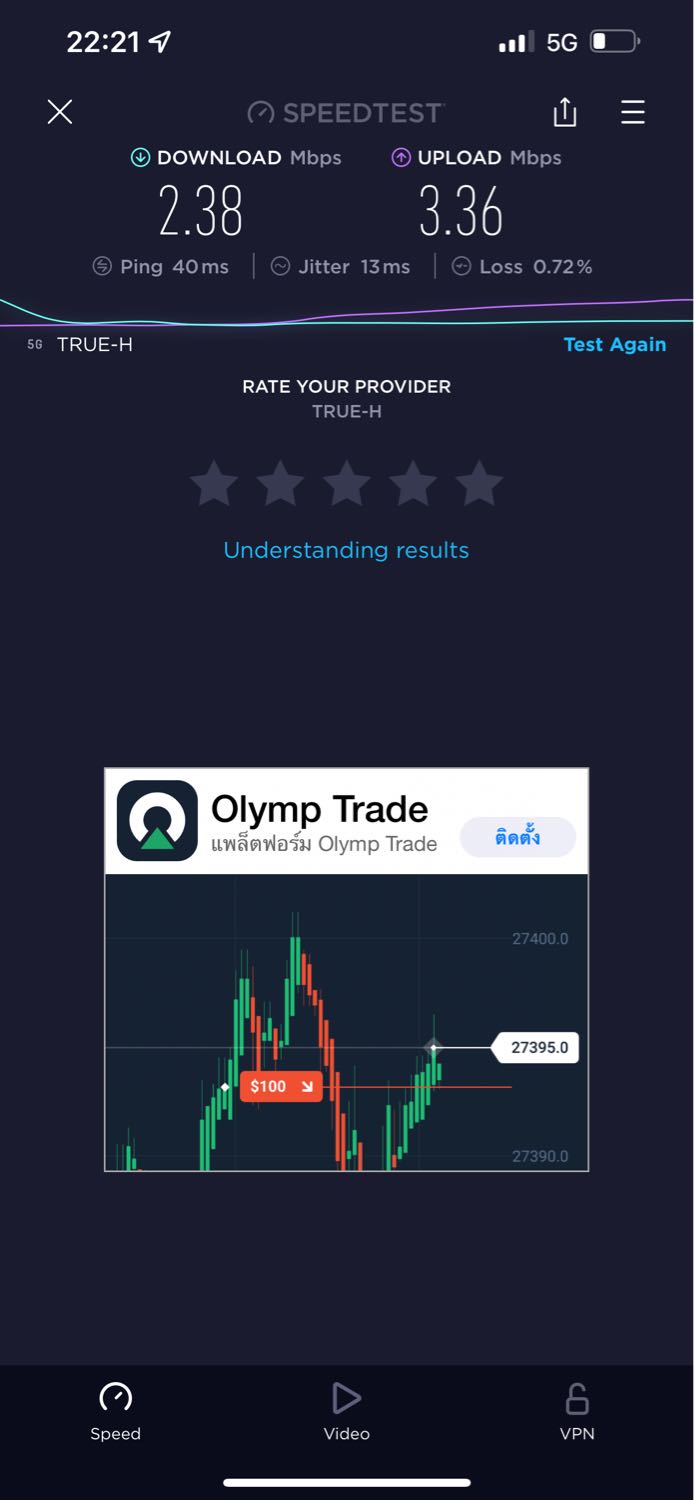Go to the Video tab
This screenshot has width=694, height=1500.
[x=346, y=1410]
